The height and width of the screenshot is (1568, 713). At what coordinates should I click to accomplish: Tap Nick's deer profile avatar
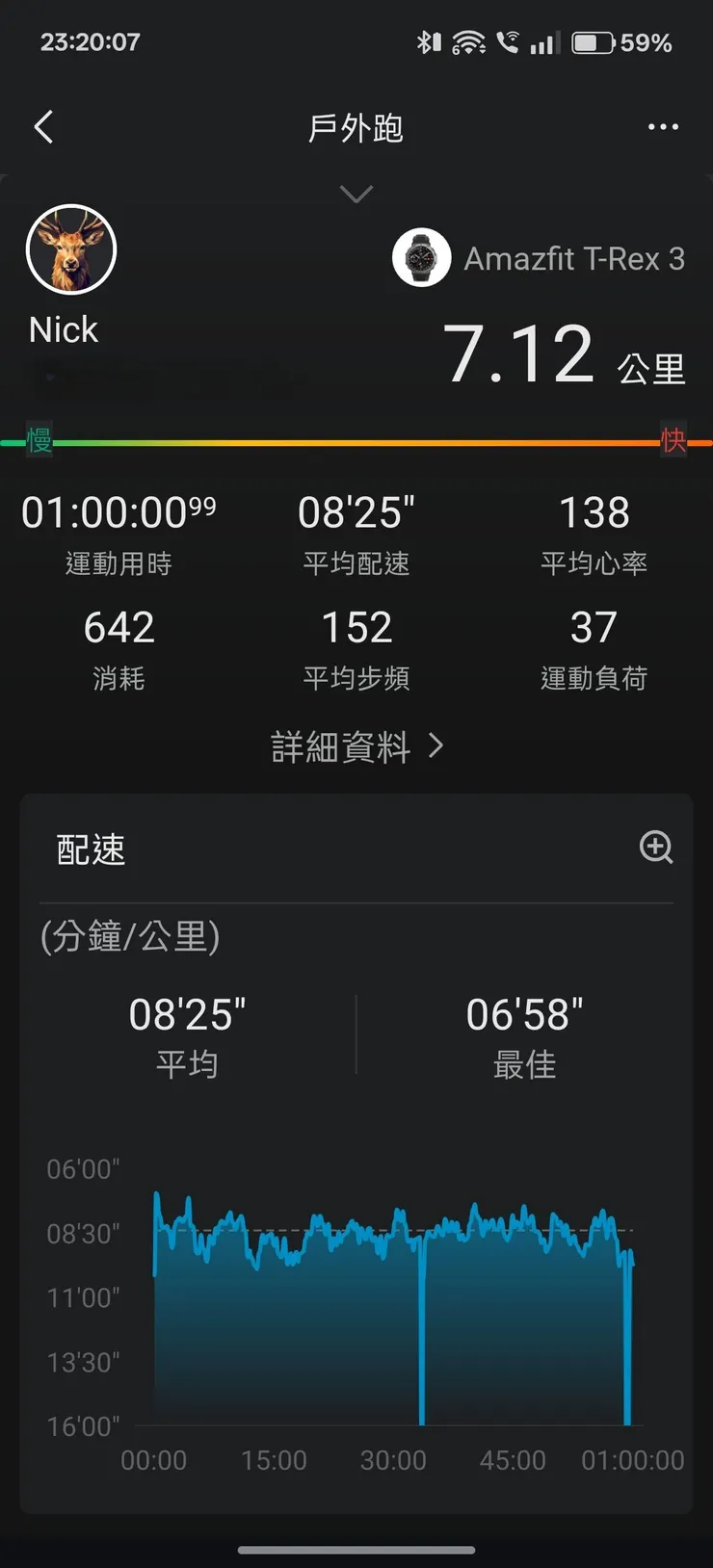coord(71,248)
